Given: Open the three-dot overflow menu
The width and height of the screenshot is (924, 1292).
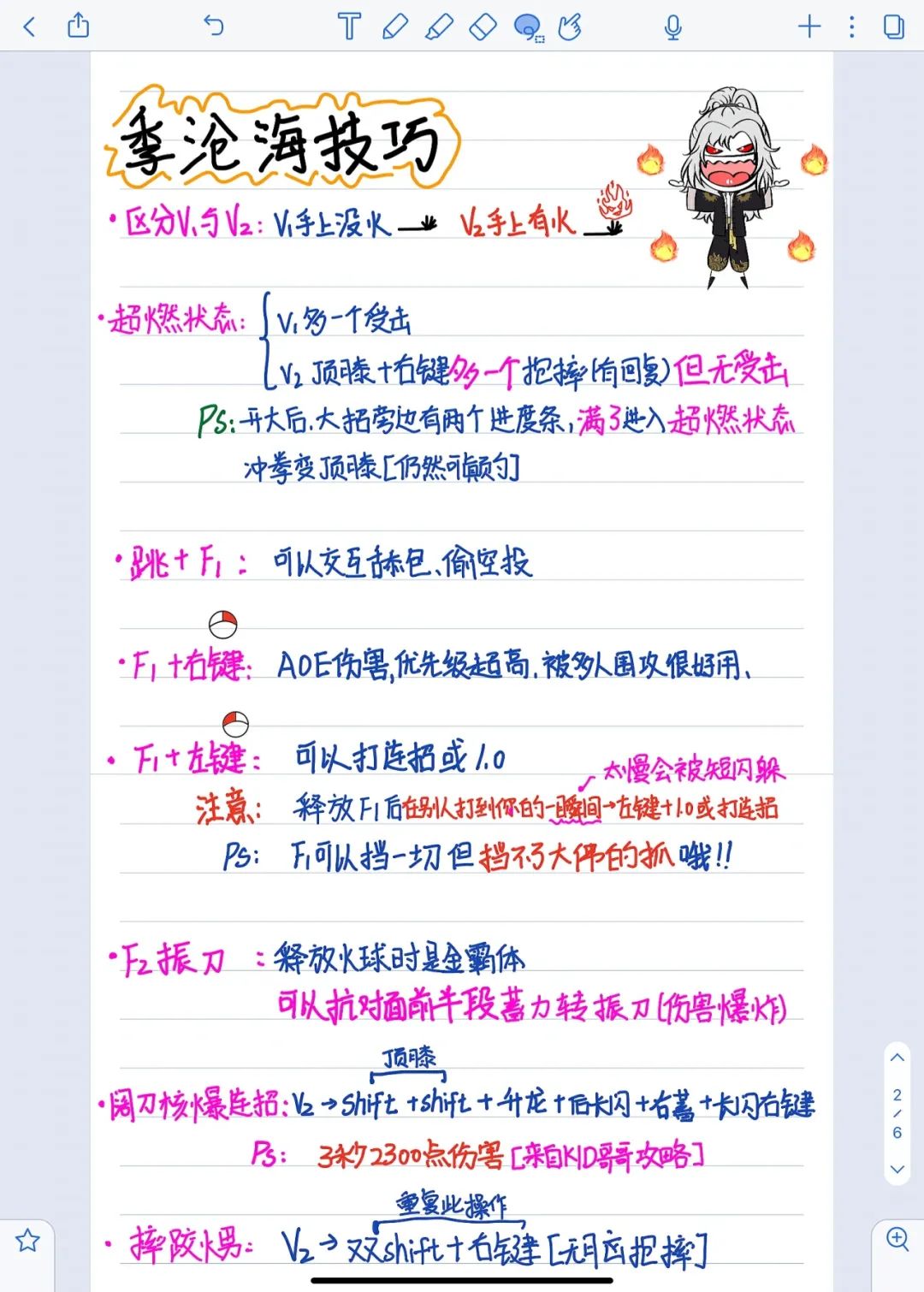Looking at the screenshot, I should click(851, 27).
